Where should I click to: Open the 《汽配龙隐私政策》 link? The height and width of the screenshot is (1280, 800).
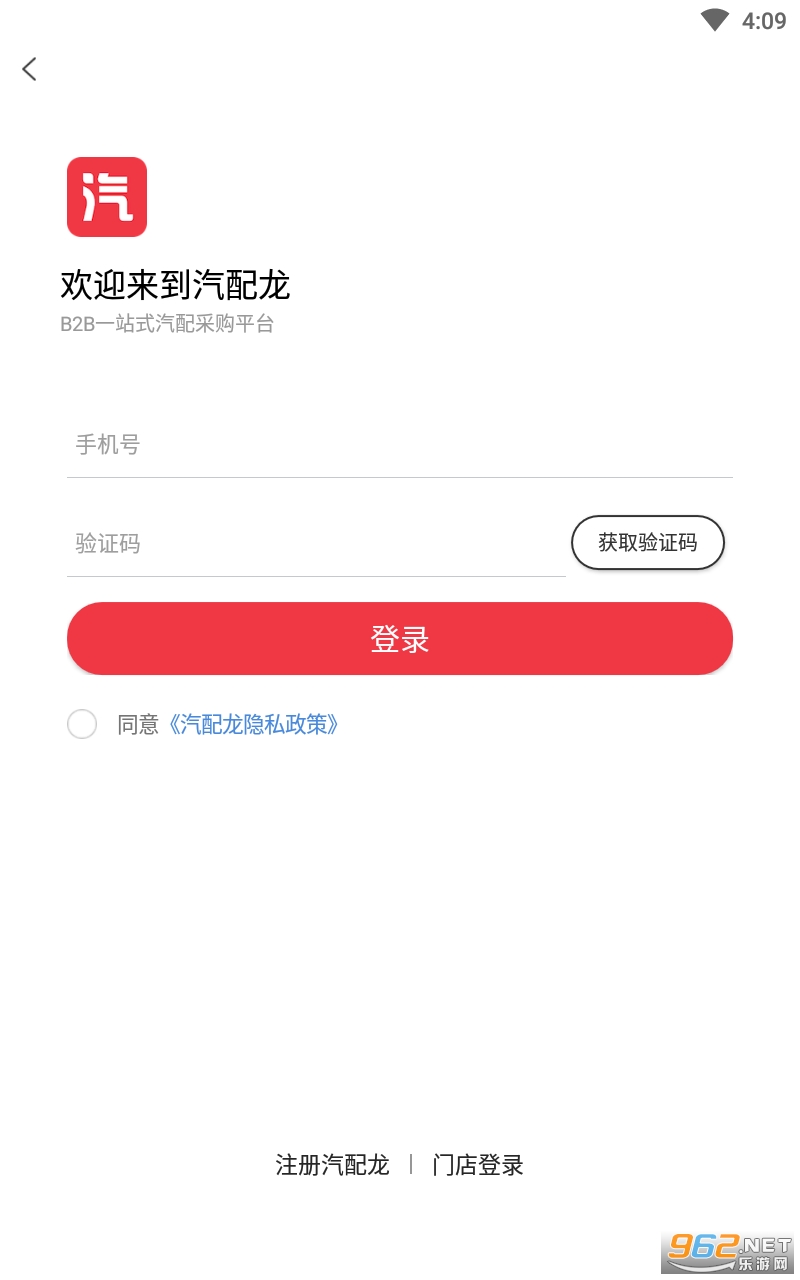253,725
